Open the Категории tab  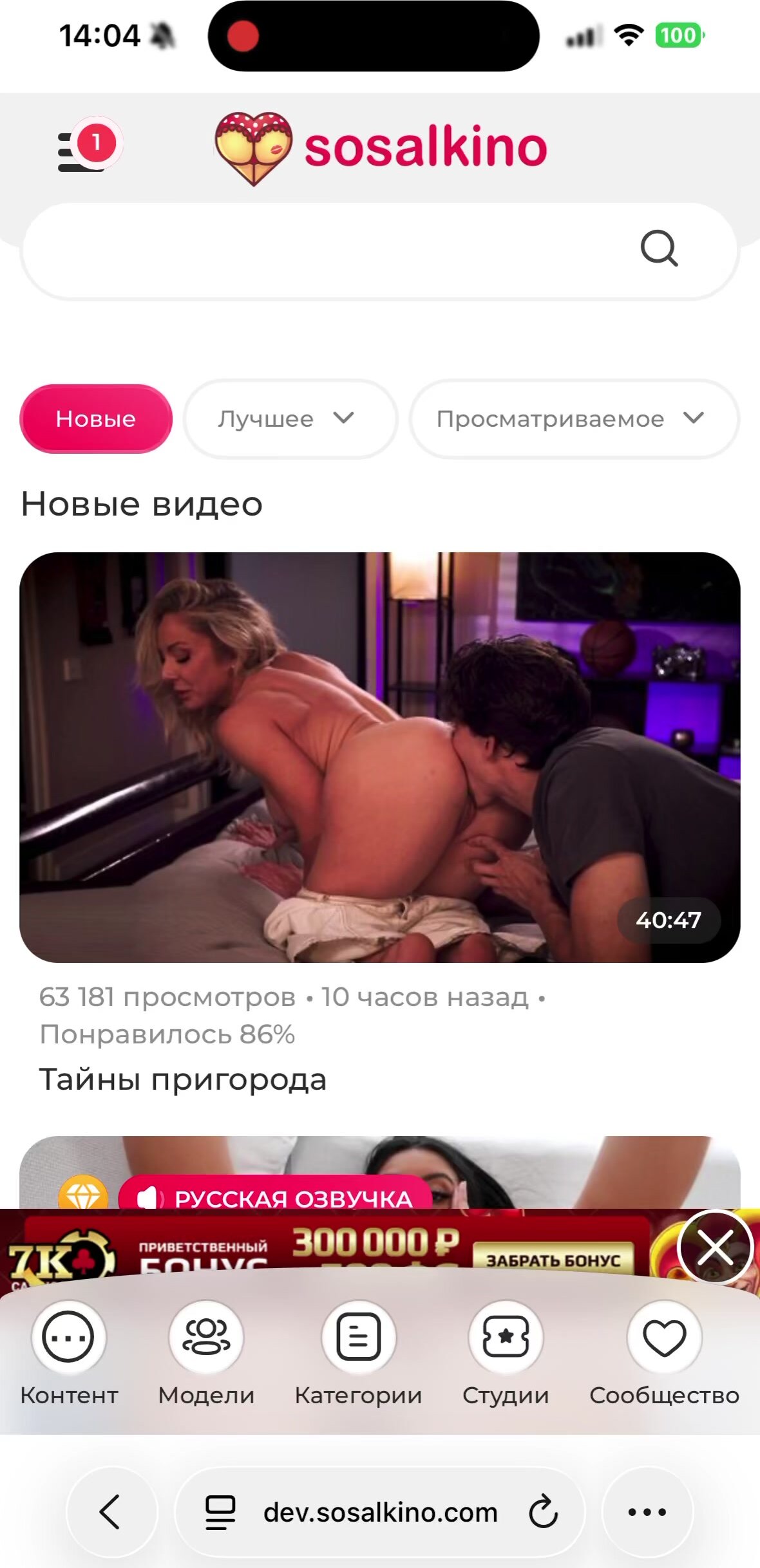[x=358, y=1352]
